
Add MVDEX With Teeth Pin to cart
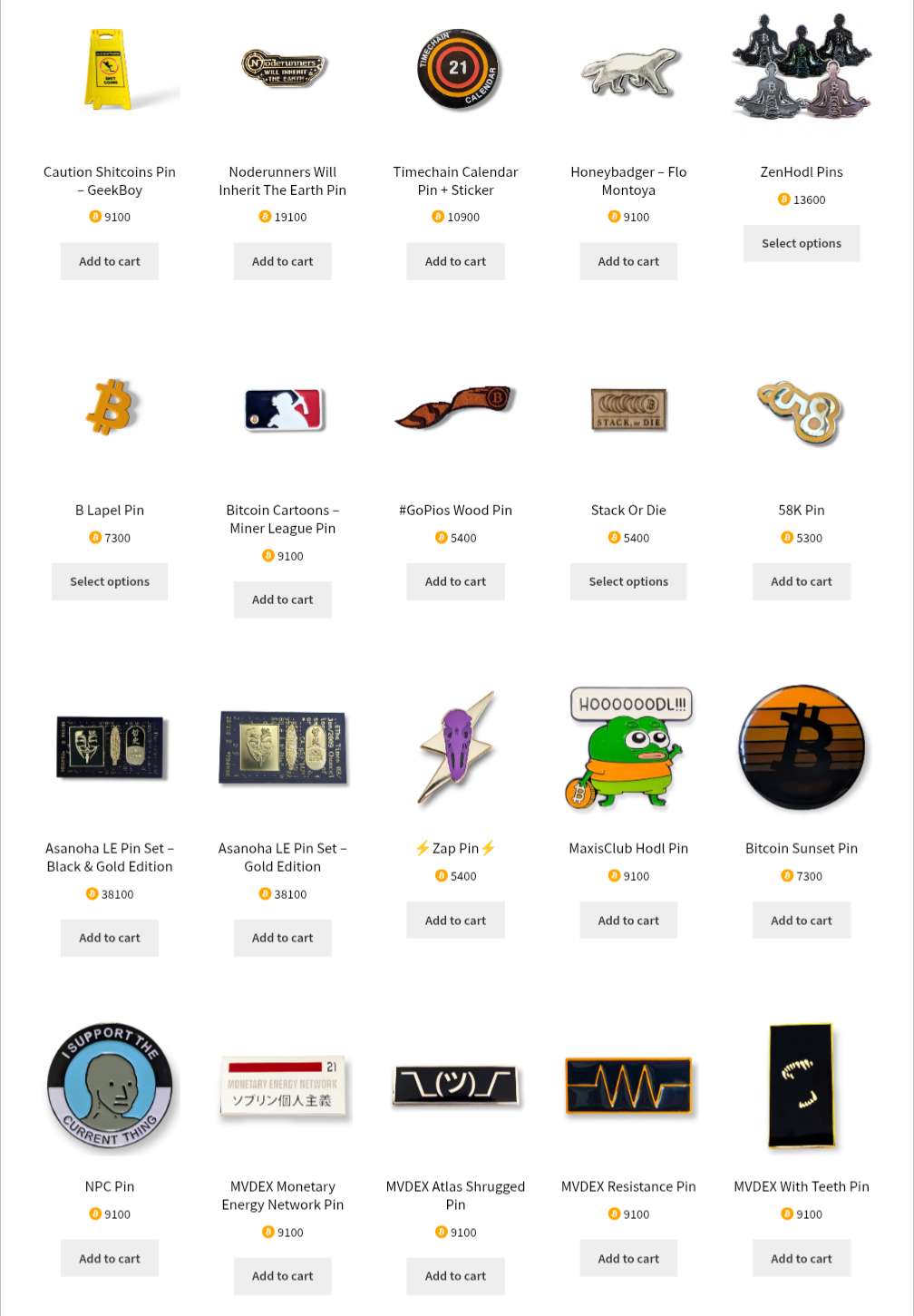[801, 1258]
